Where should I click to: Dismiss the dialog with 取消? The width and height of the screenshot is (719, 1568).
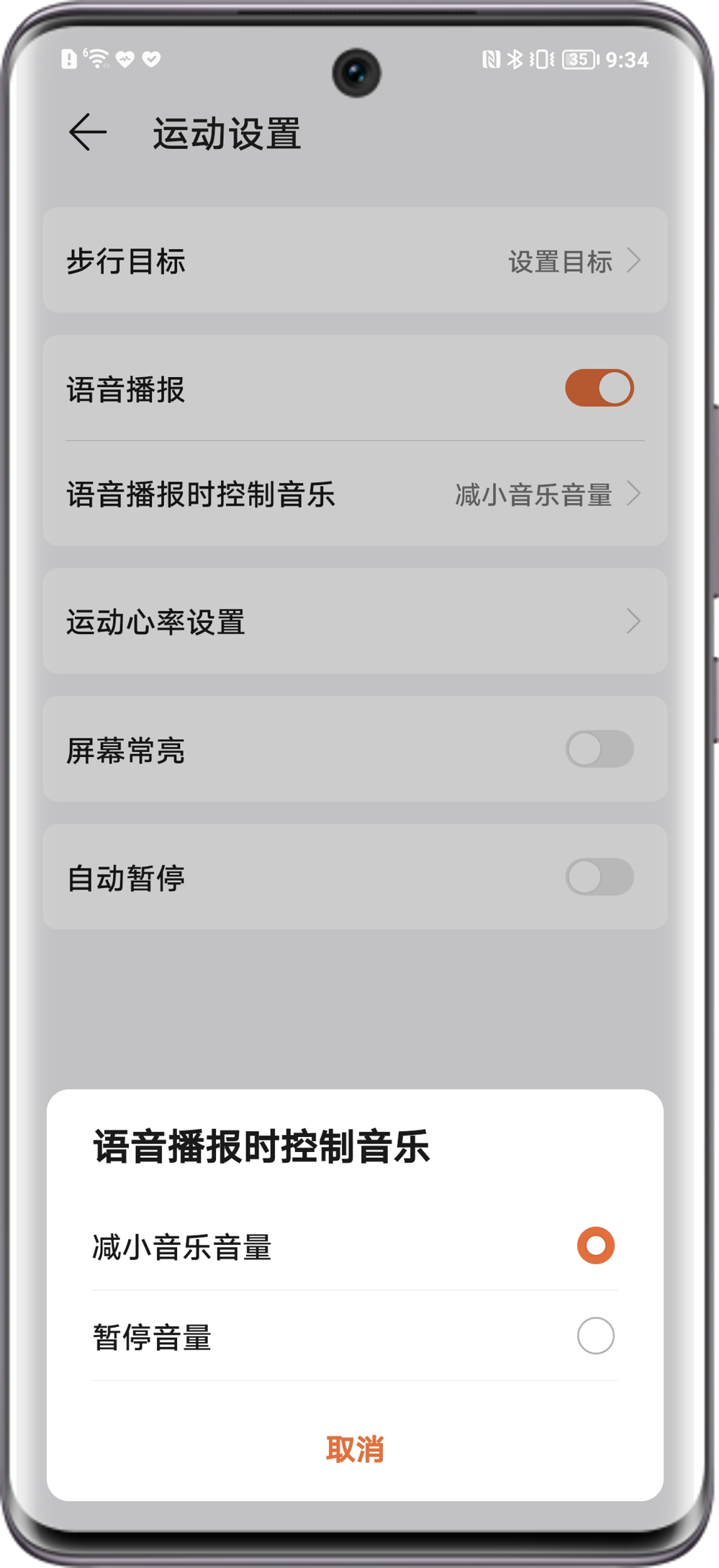(355, 1449)
